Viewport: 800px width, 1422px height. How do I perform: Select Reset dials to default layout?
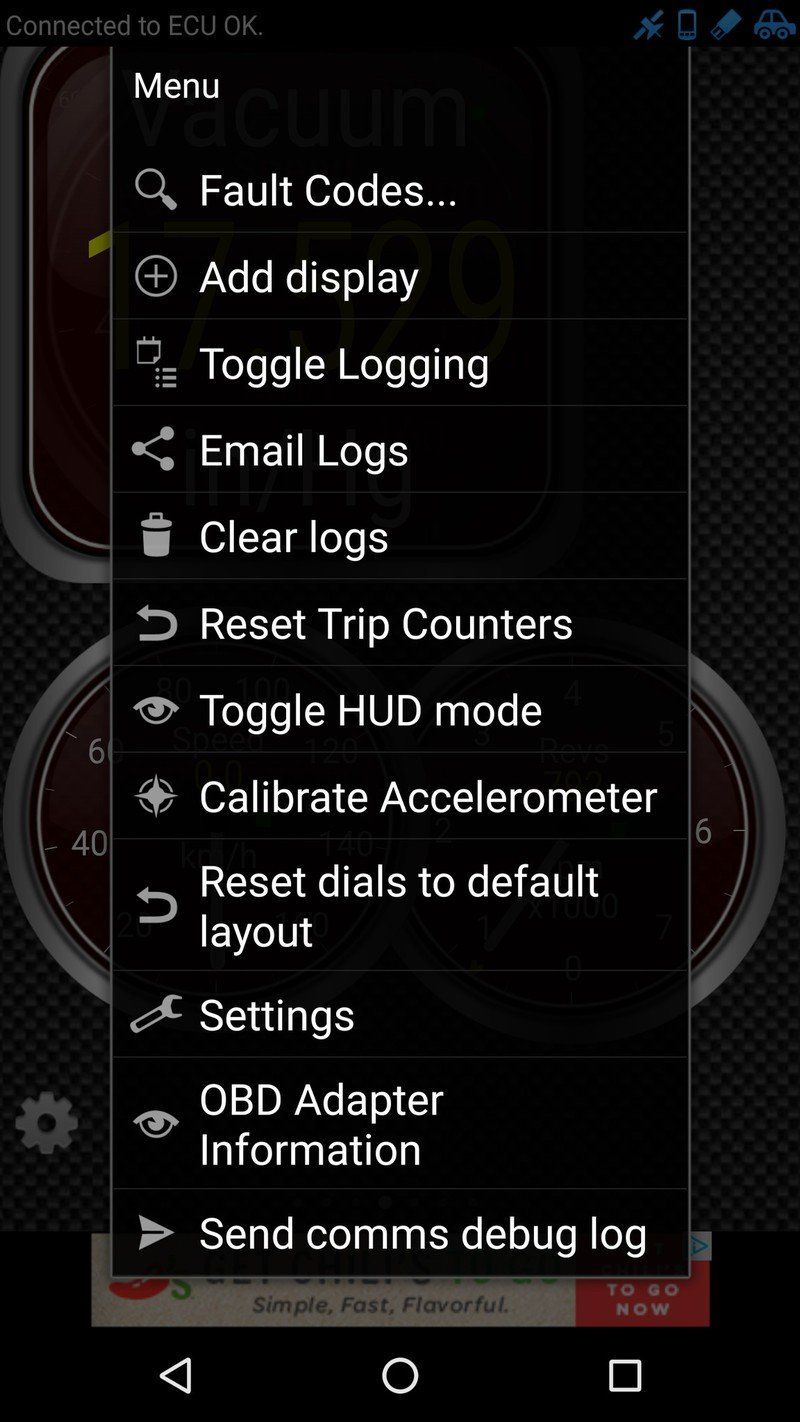[400, 905]
